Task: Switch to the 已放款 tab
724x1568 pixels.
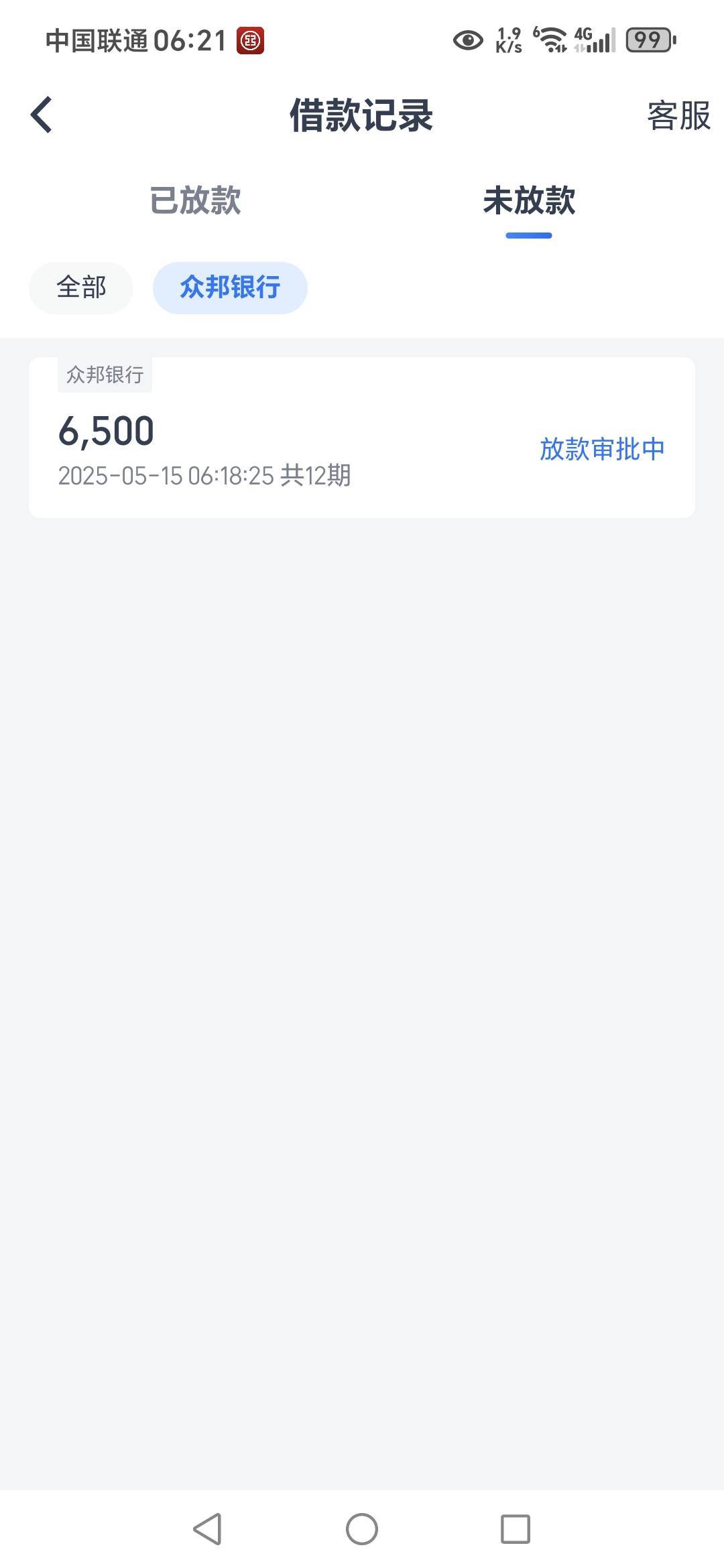Action: (x=195, y=200)
